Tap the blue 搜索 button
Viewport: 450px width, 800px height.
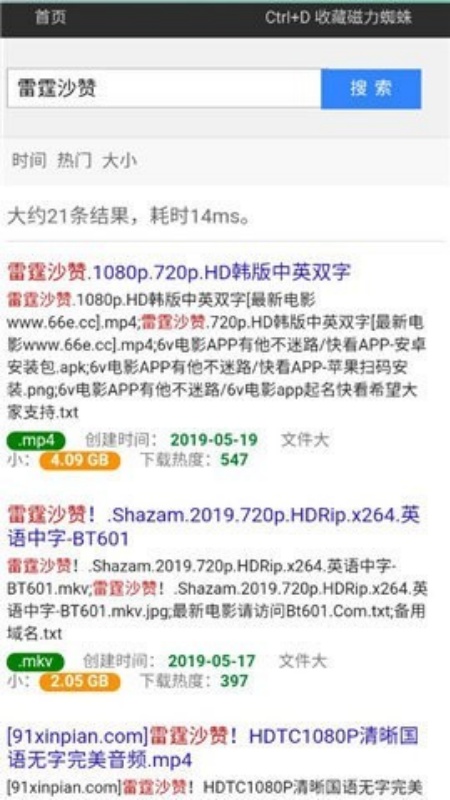[x=371, y=88]
